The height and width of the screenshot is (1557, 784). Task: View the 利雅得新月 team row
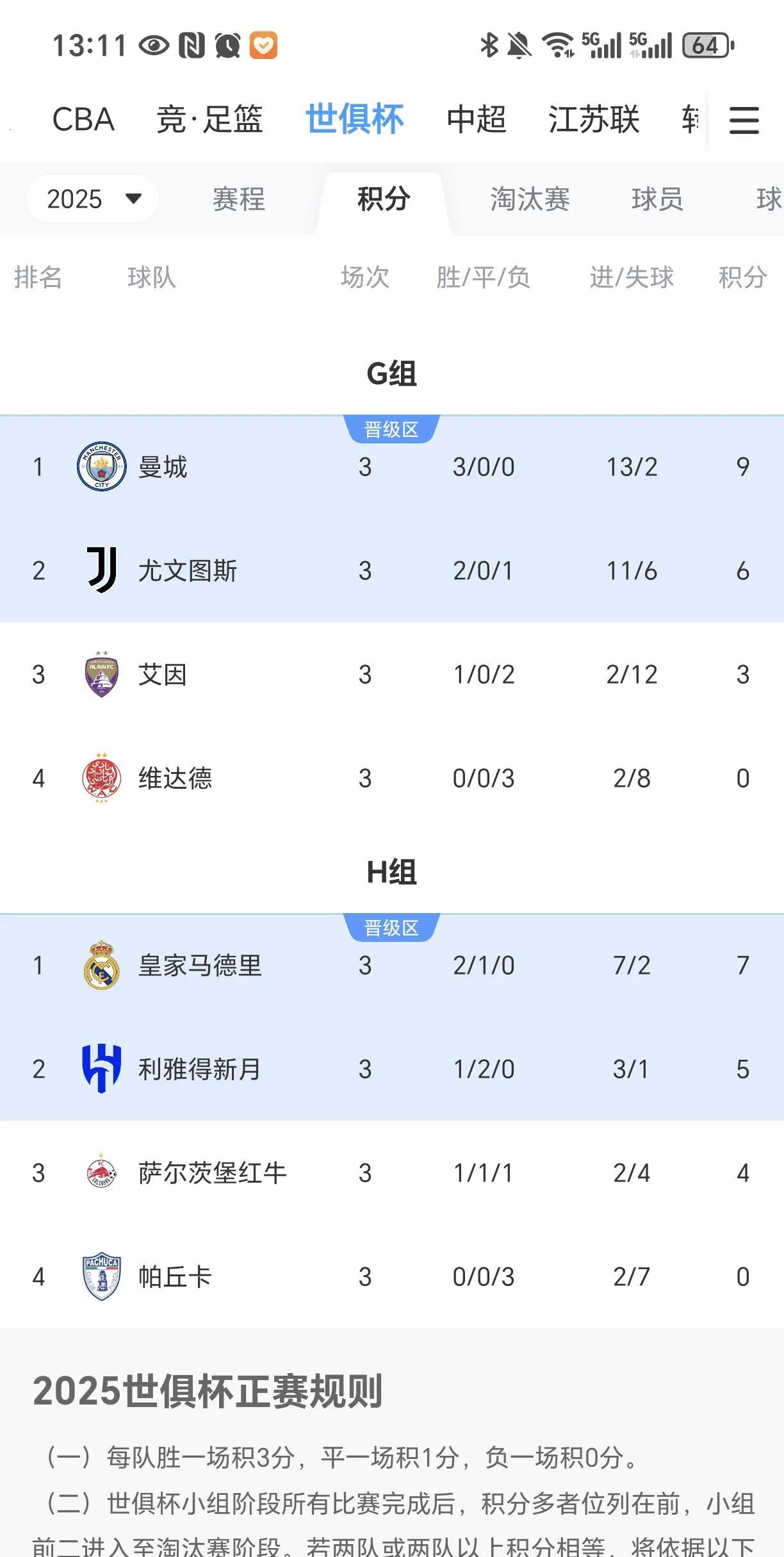point(392,1069)
